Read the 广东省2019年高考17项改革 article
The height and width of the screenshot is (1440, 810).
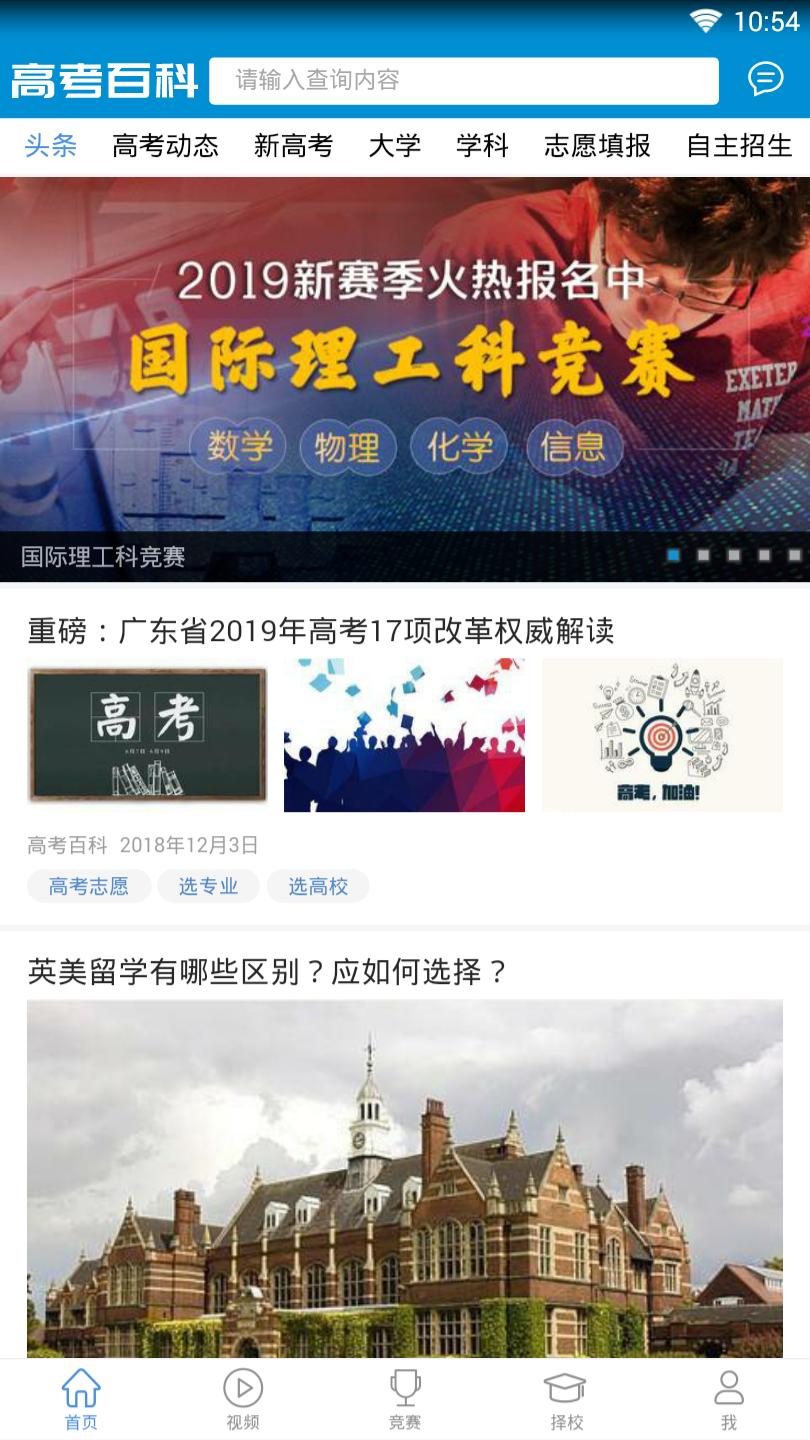[320, 631]
